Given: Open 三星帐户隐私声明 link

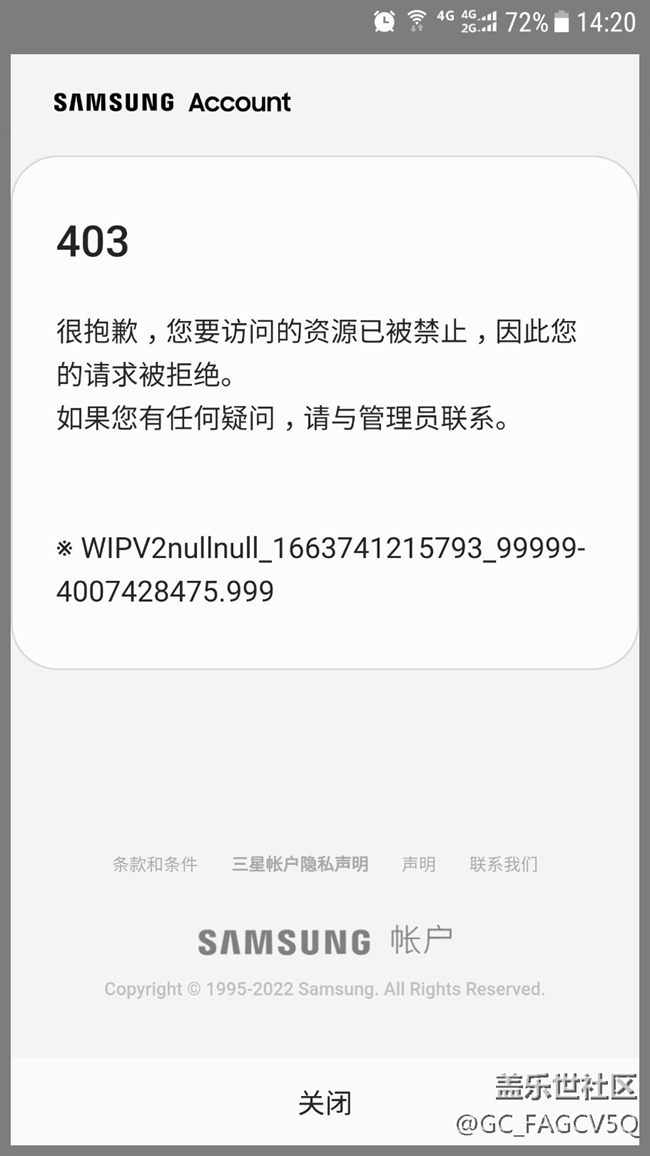Looking at the screenshot, I should click(x=300, y=864).
